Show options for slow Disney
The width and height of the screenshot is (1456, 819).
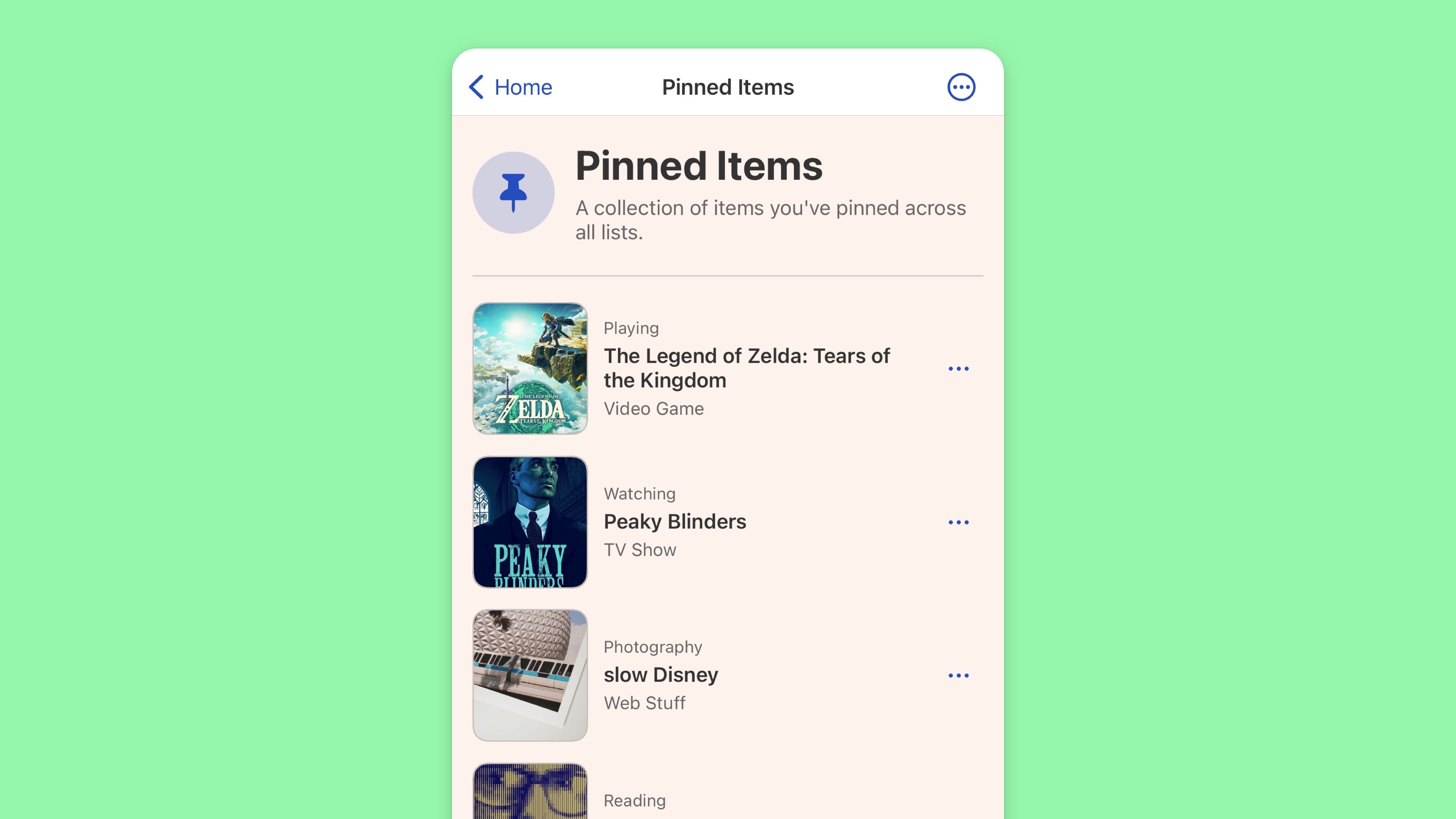(x=958, y=675)
